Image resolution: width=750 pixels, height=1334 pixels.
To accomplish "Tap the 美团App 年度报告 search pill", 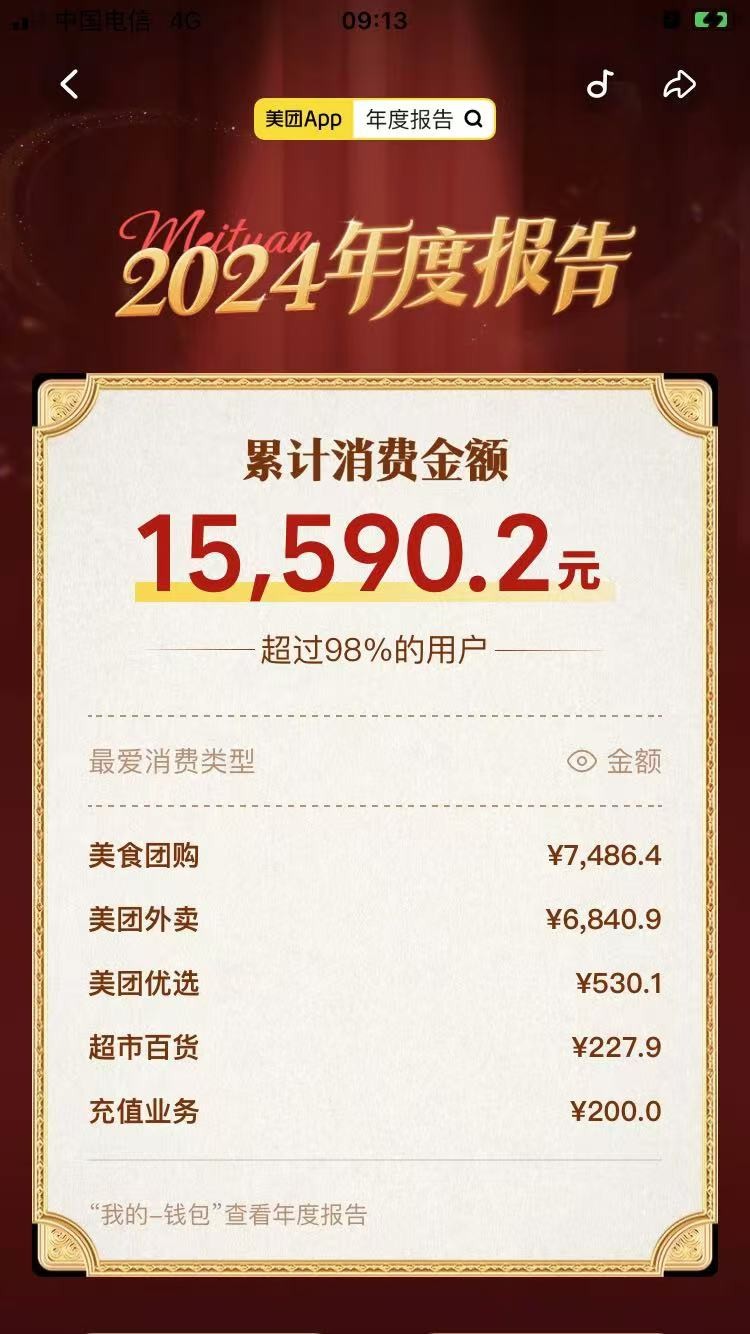I will click(x=374, y=119).
